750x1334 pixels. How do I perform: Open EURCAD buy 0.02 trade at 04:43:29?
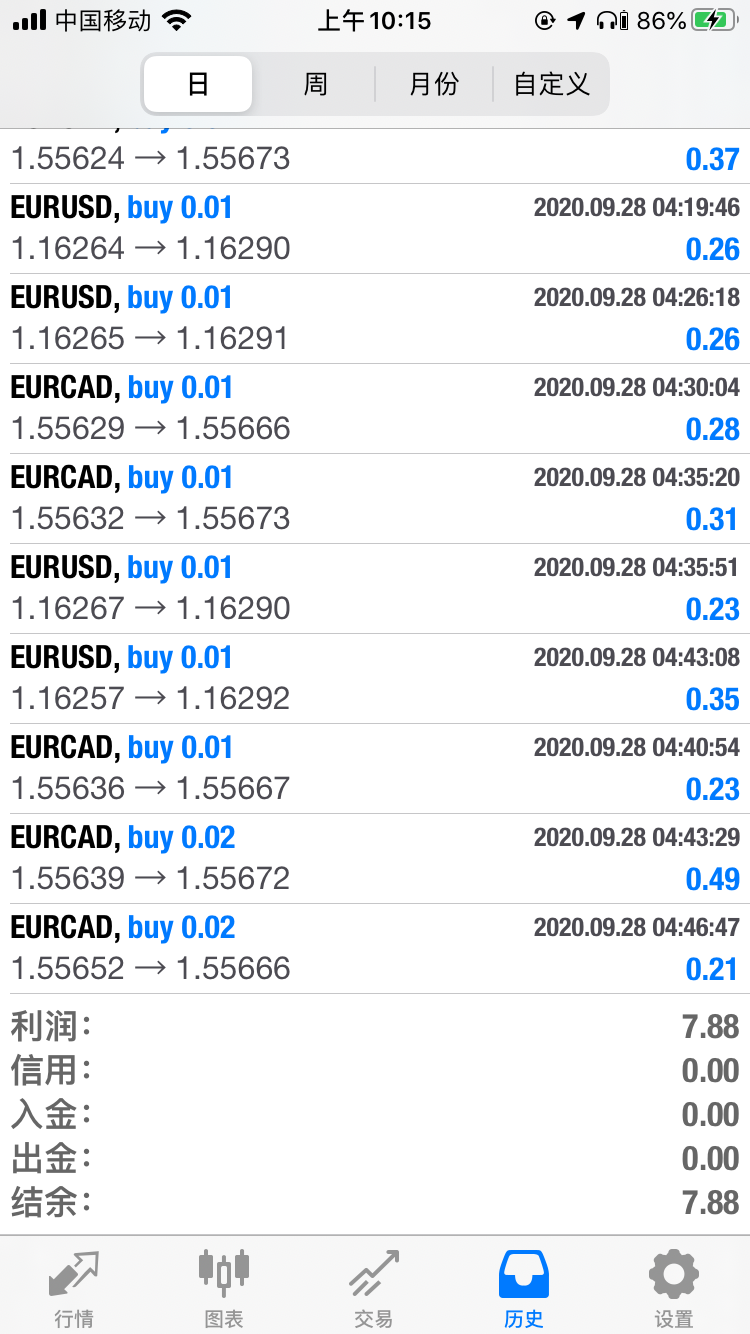[375, 859]
